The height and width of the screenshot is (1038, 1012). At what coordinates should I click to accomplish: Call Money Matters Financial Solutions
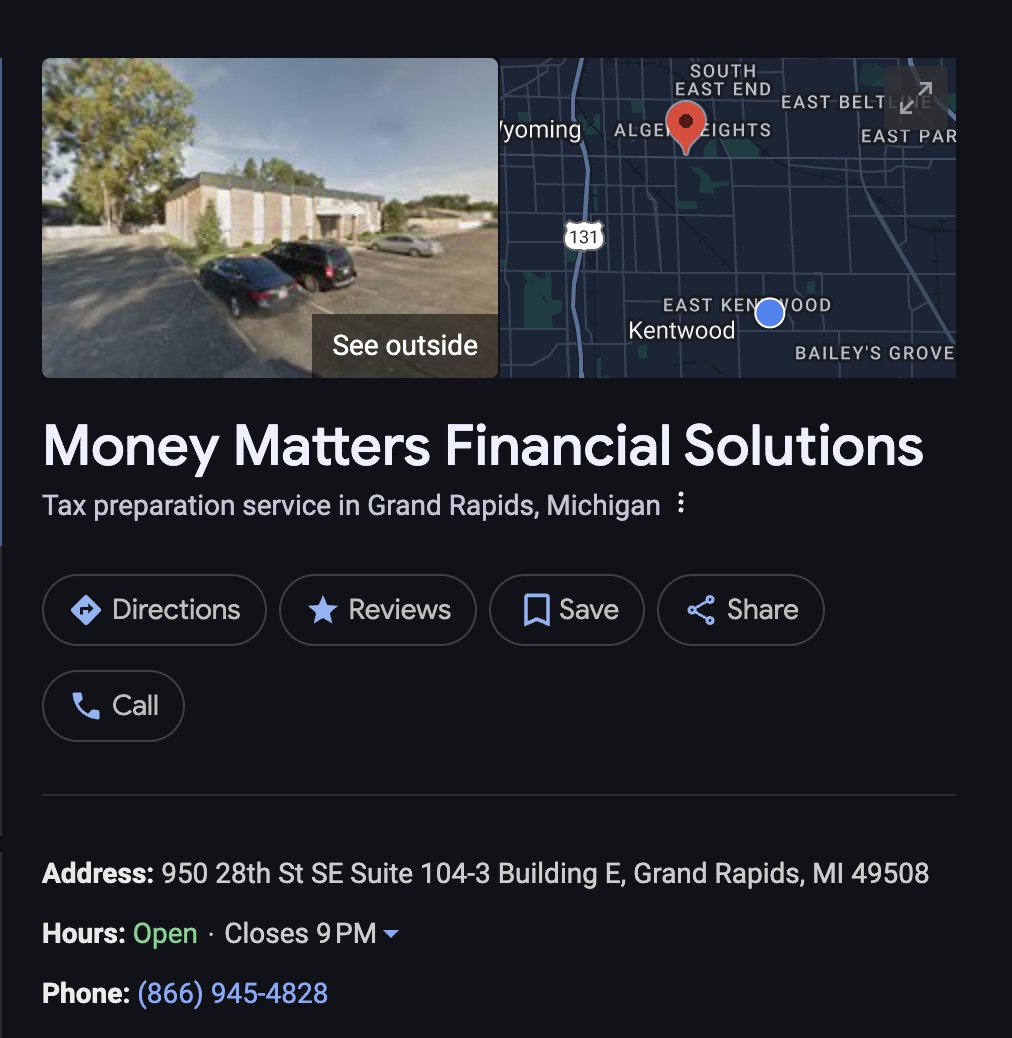click(114, 706)
